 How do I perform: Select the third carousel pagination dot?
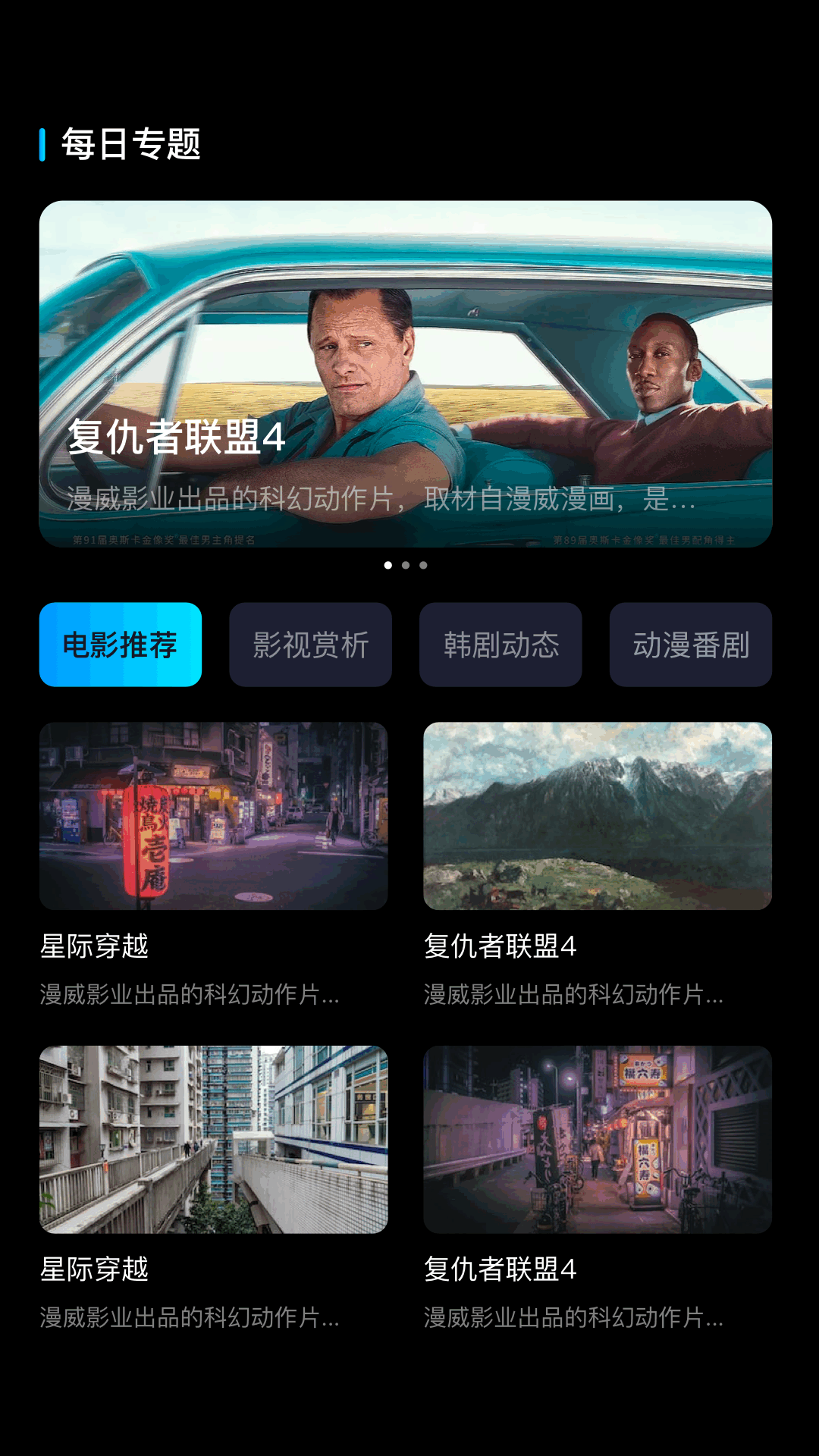[x=424, y=565]
